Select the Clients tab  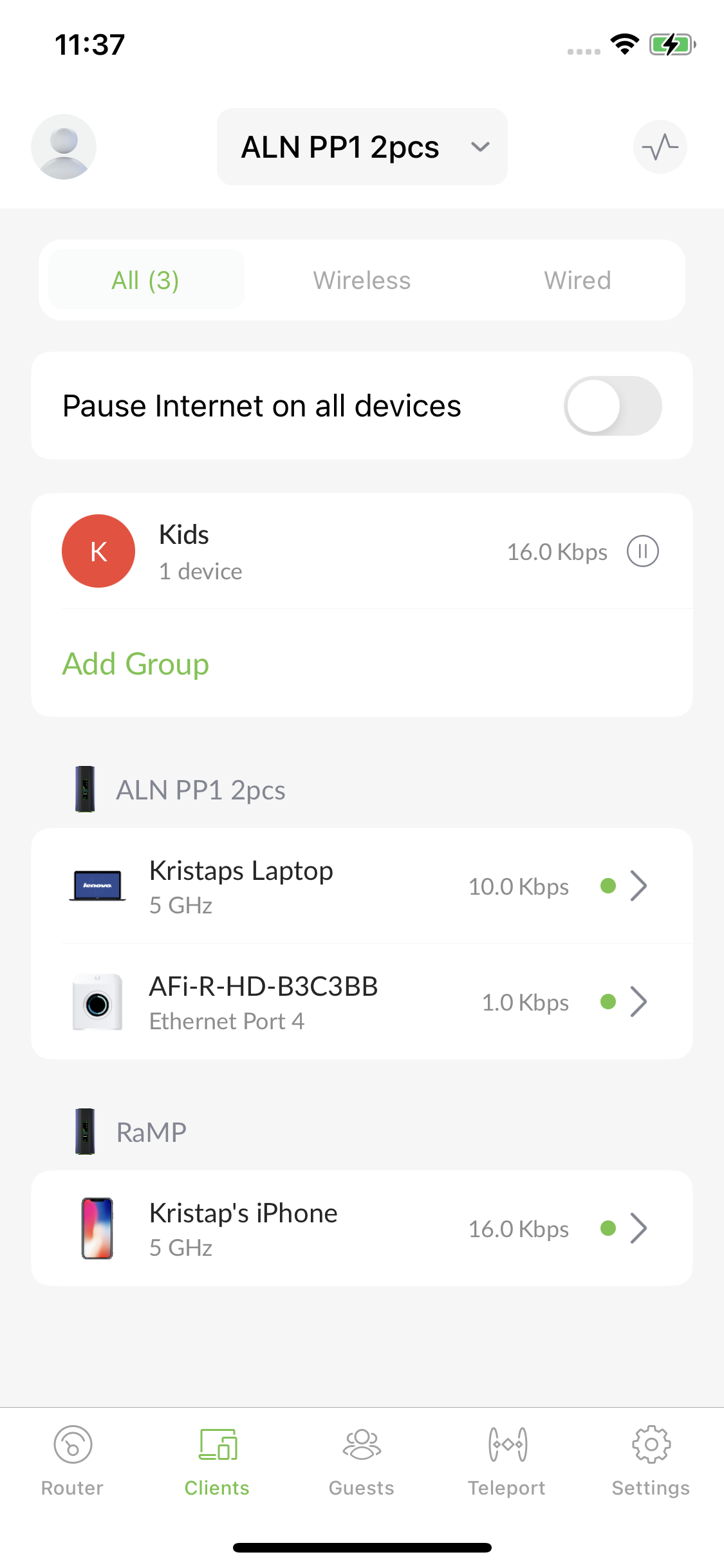[218, 1461]
